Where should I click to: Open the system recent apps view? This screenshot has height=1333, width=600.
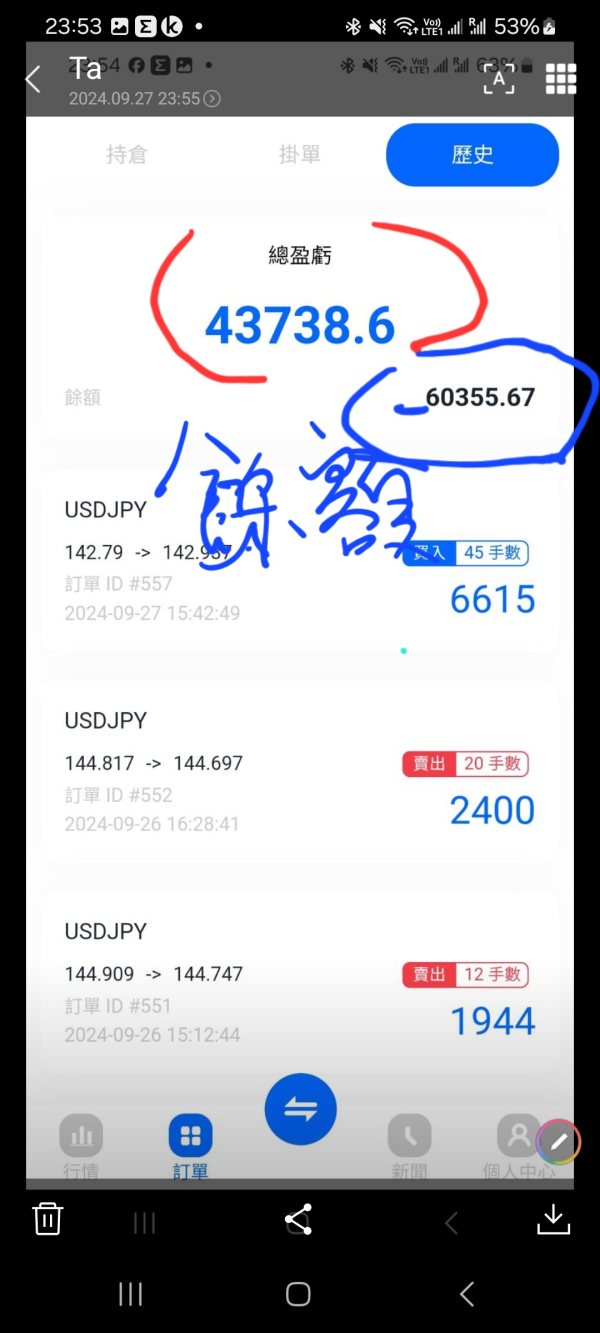(131, 1294)
